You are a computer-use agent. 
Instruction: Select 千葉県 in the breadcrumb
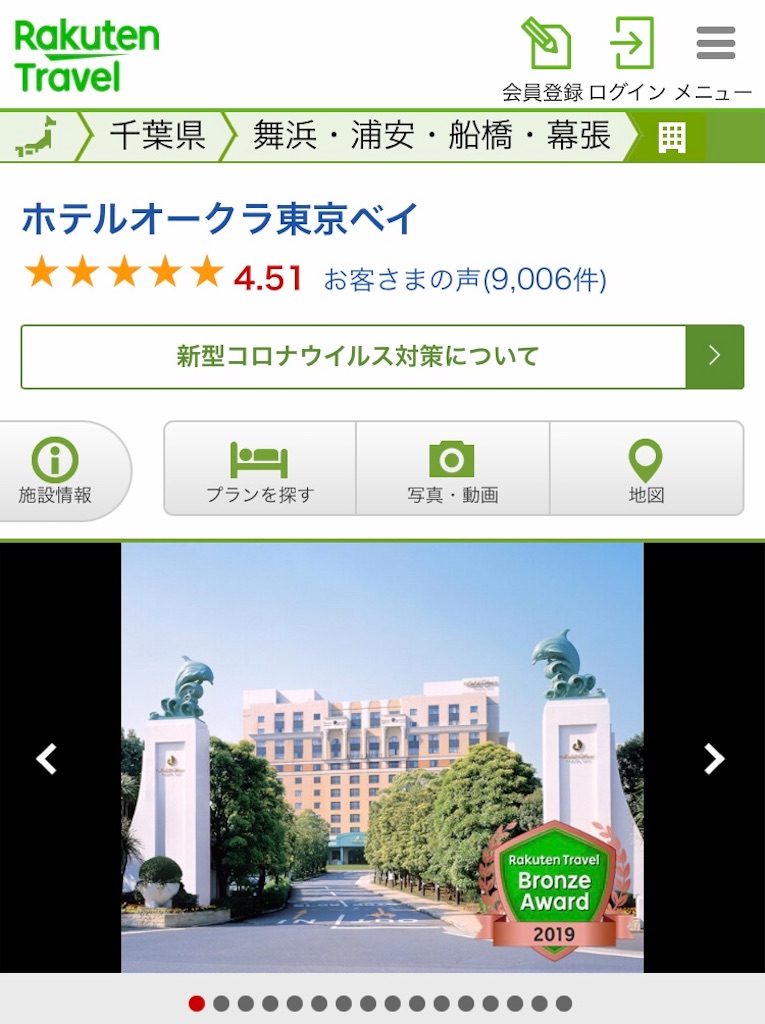pos(158,137)
